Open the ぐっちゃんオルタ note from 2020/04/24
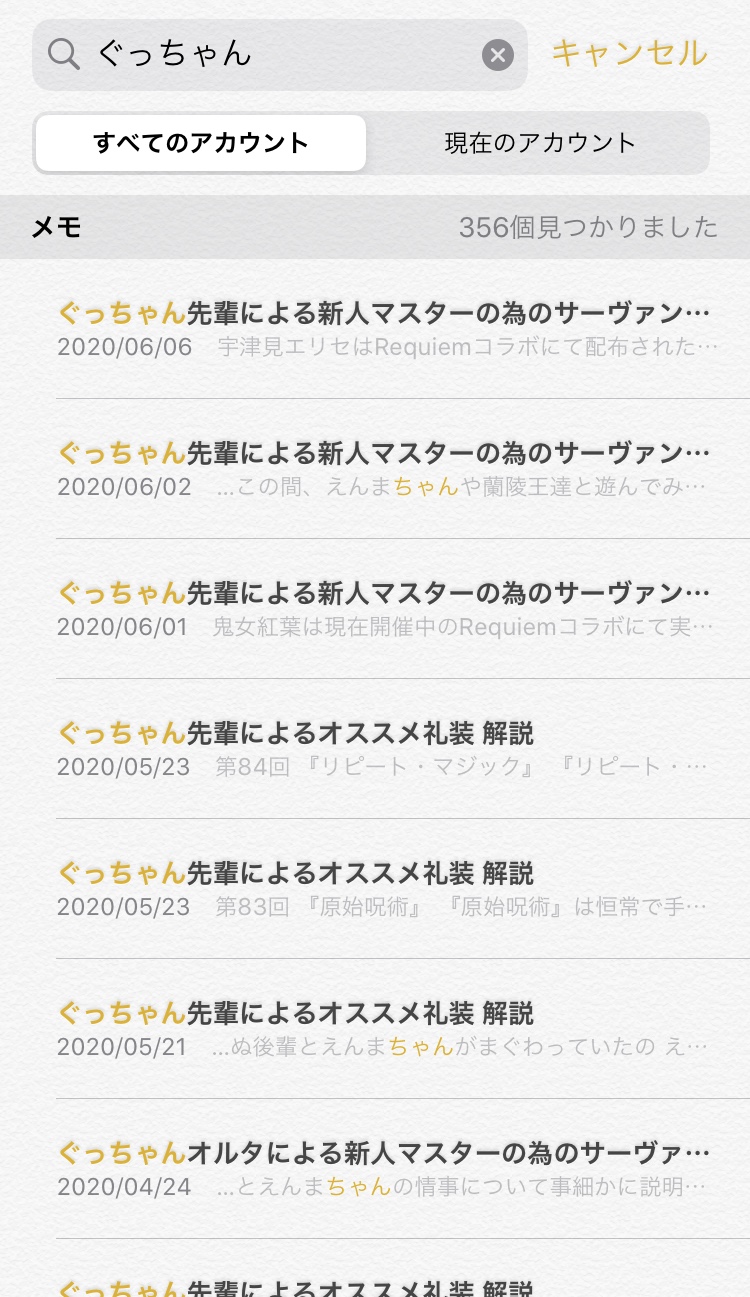Viewport: 750px width, 1297px height. point(385,1169)
